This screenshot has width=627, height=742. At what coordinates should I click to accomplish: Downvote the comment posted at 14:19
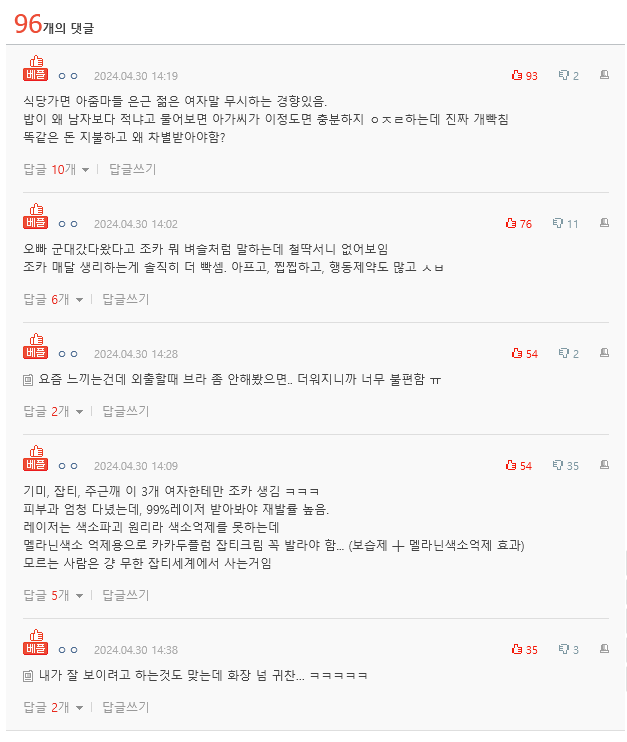(x=564, y=75)
